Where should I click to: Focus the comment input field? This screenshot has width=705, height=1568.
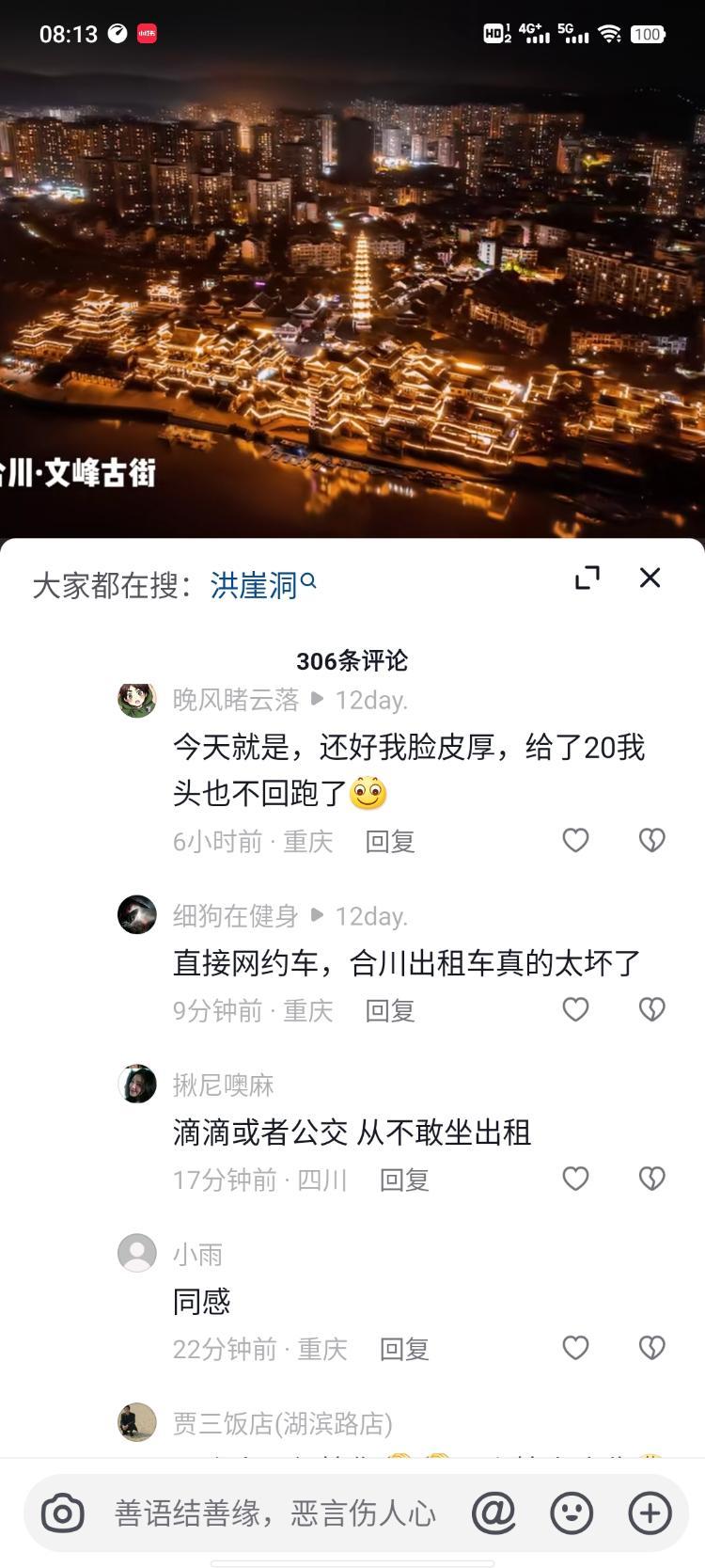coord(274,1513)
